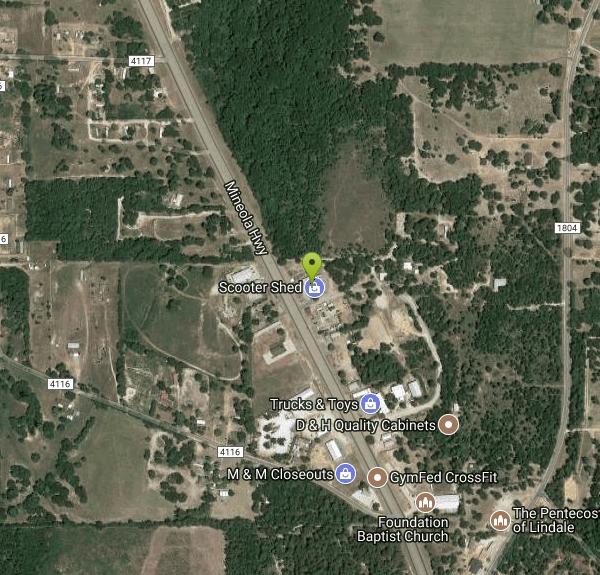Image resolution: width=600 pixels, height=575 pixels.
Task: Open the Trucks & Toys place marker
Action: (x=369, y=404)
